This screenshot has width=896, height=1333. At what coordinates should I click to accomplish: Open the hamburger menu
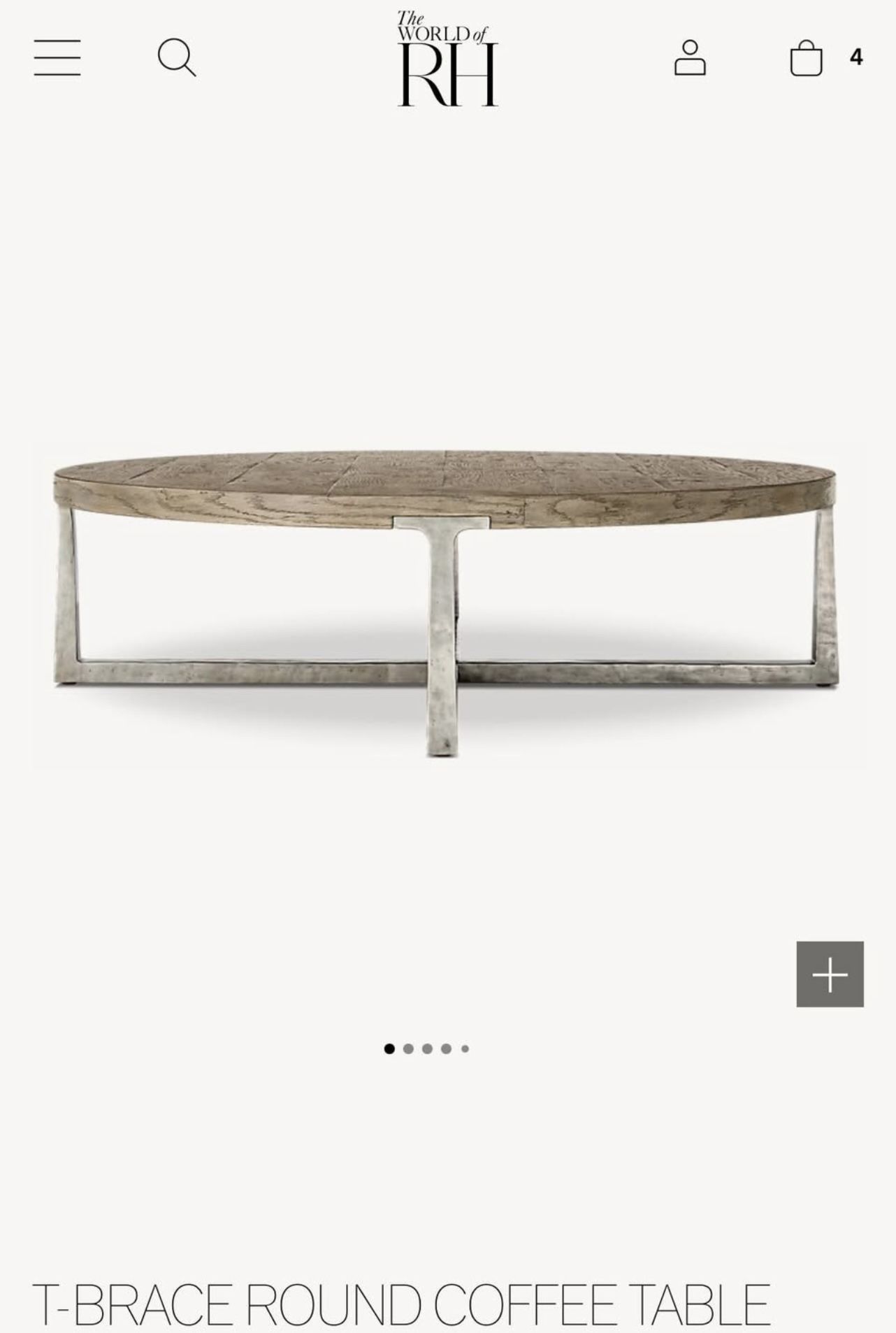57,57
